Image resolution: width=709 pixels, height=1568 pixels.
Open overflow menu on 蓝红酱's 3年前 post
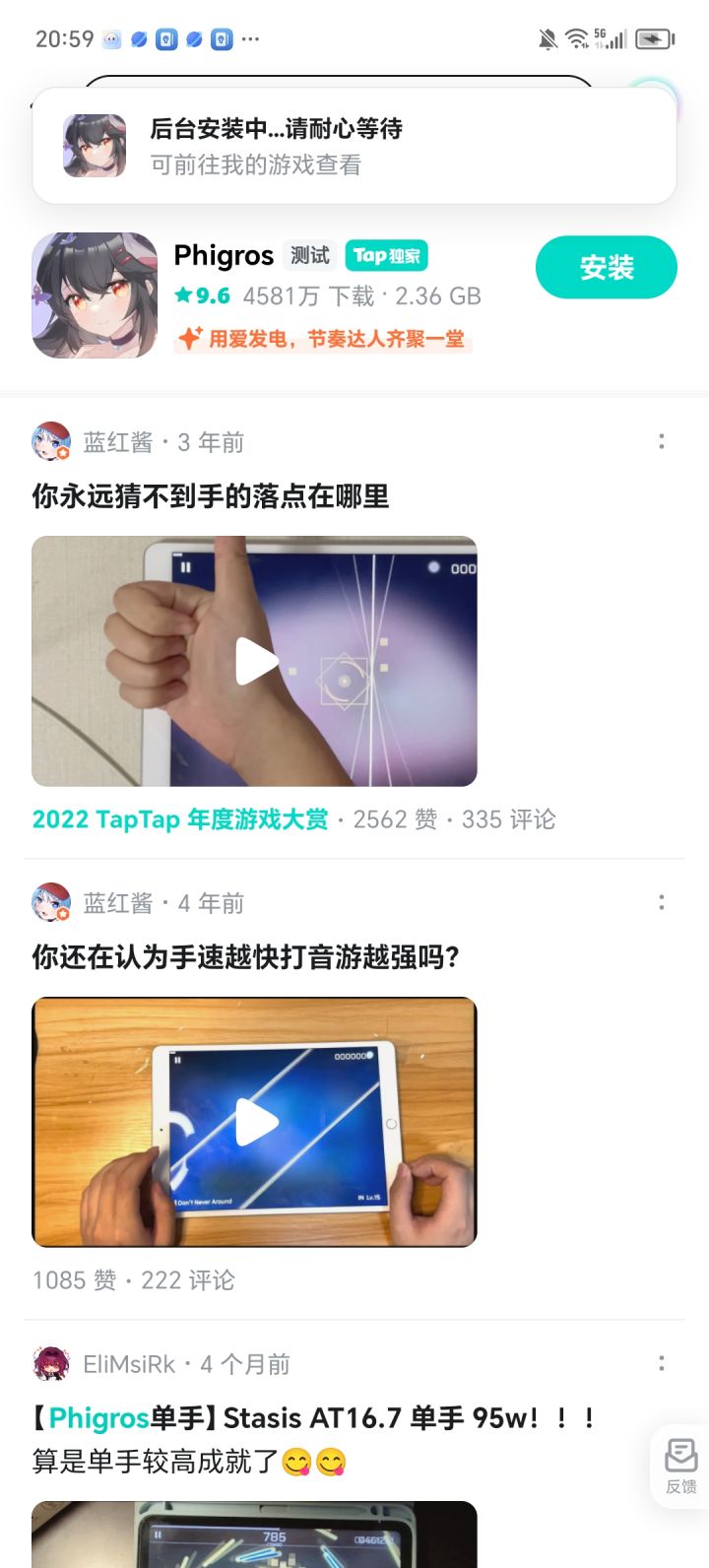(662, 441)
